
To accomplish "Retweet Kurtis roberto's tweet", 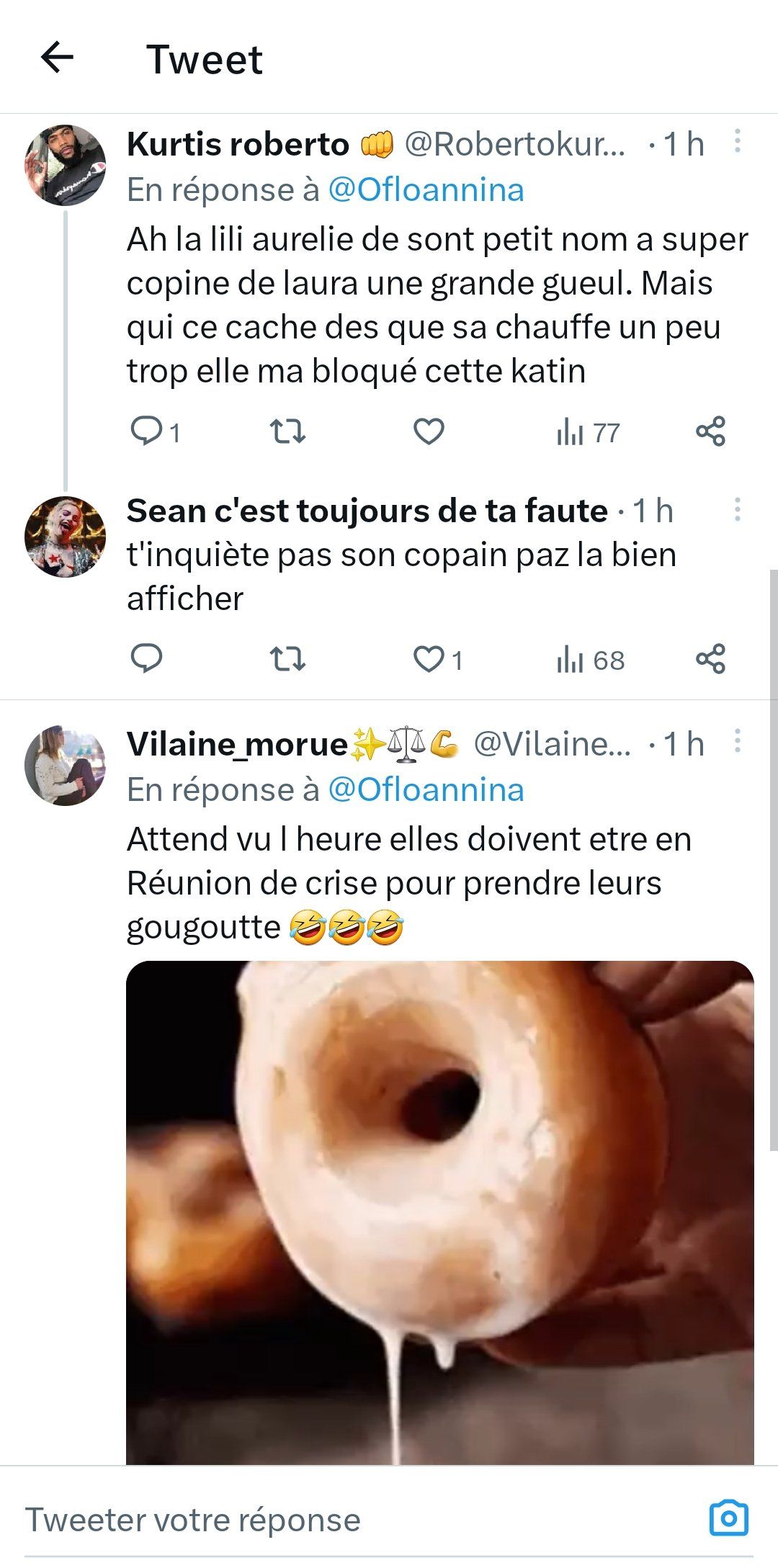I will pyautogui.click(x=287, y=431).
